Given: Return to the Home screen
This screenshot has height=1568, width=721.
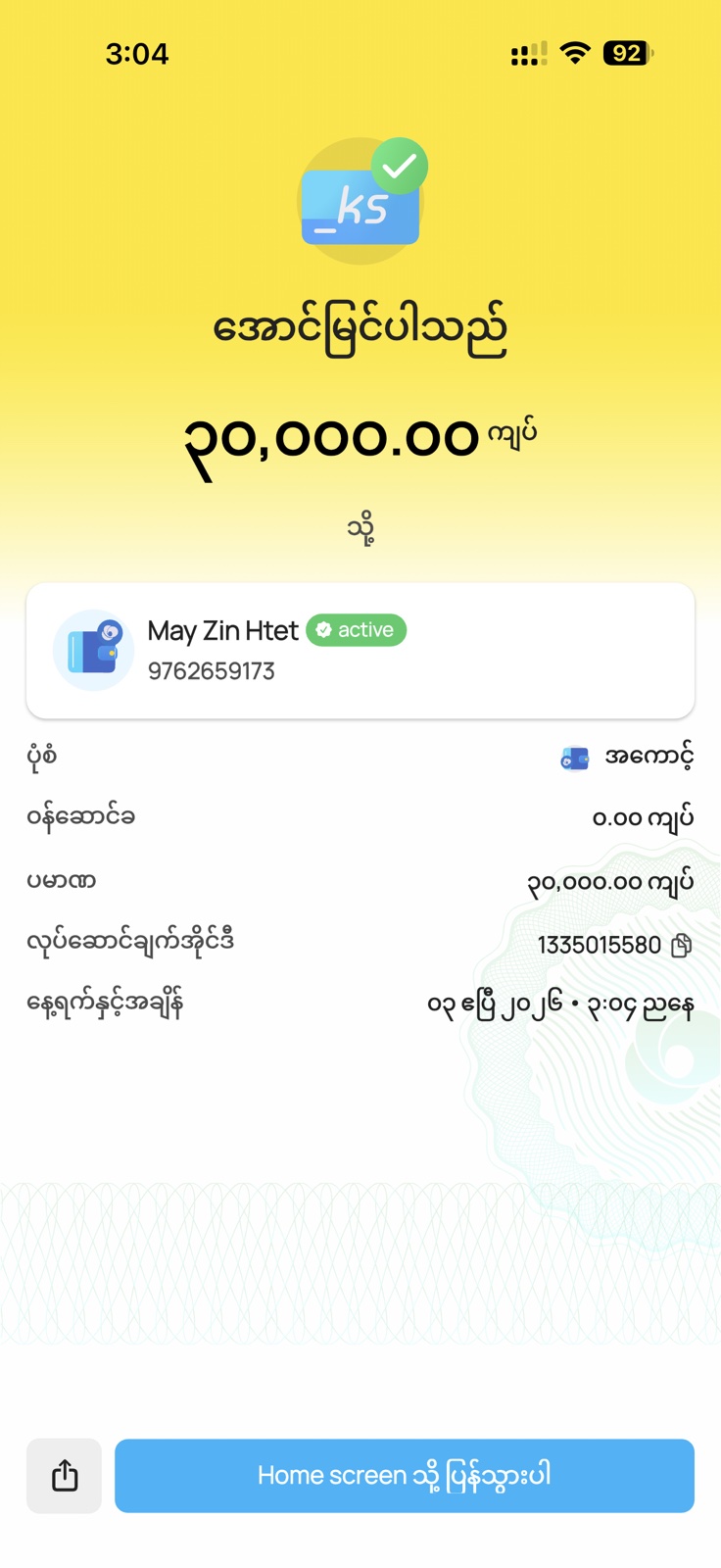Looking at the screenshot, I should pos(404,1475).
